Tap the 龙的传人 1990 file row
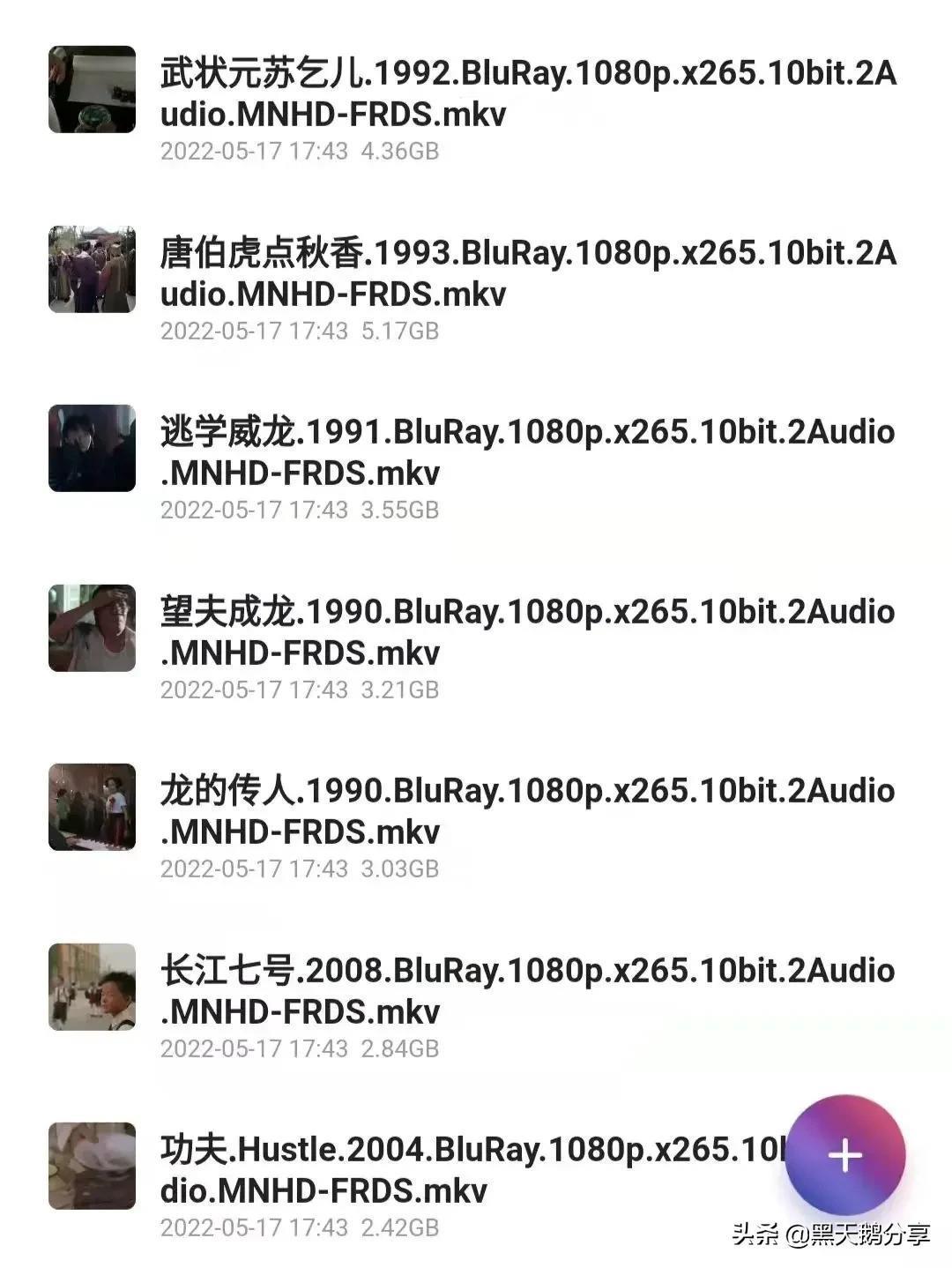This screenshot has width=952, height=1268. 527,811
